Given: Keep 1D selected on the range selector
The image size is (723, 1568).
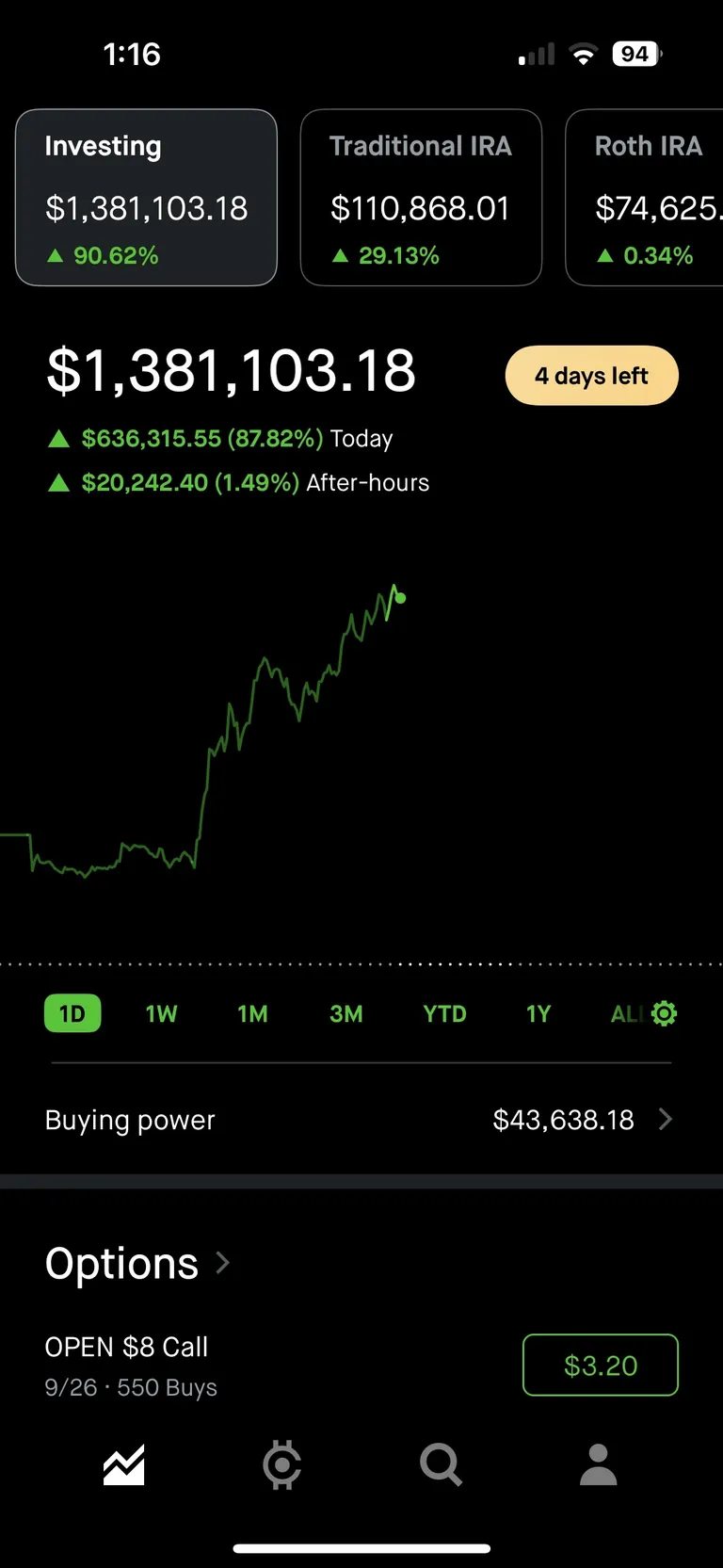Looking at the screenshot, I should click(x=72, y=1013).
